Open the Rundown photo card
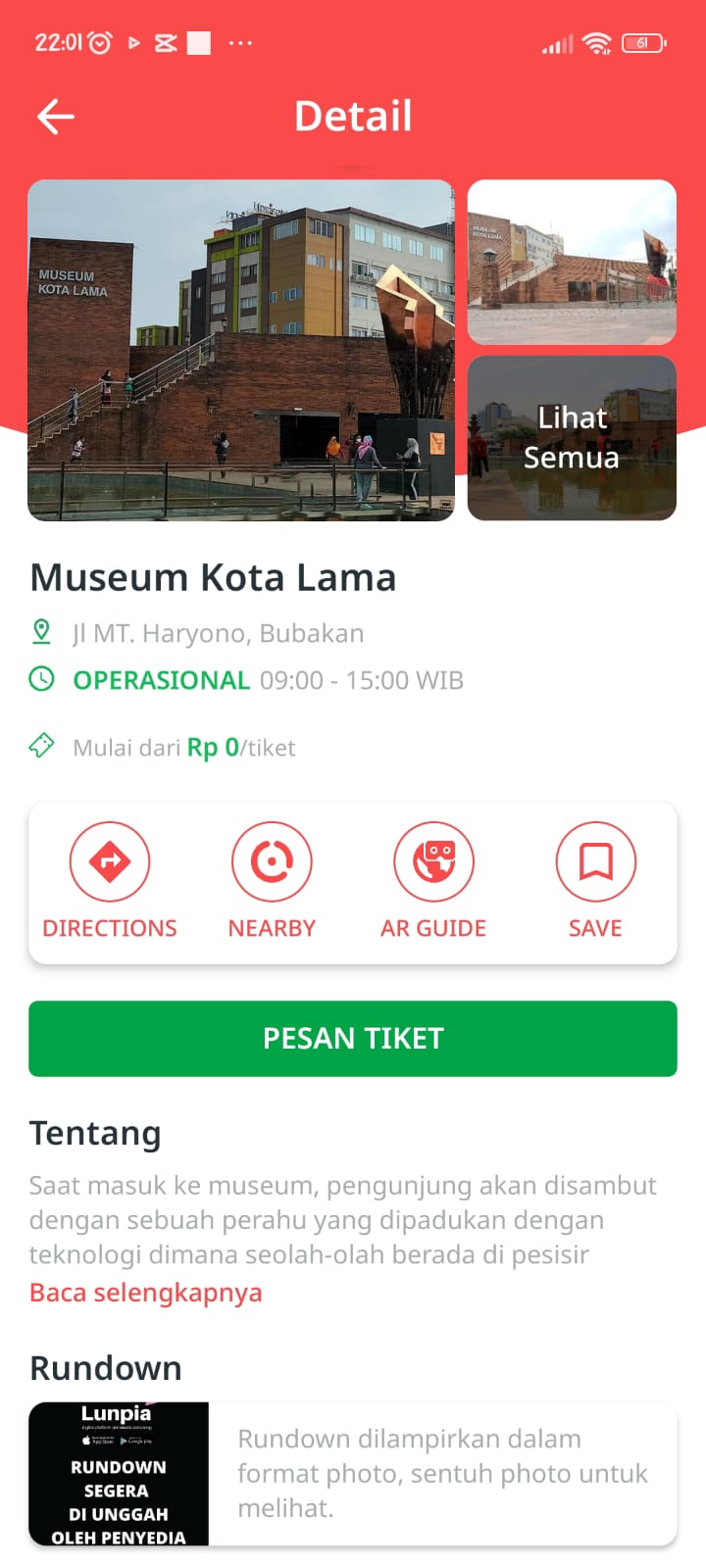The image size is (706, 1568). pos(119,1474)
